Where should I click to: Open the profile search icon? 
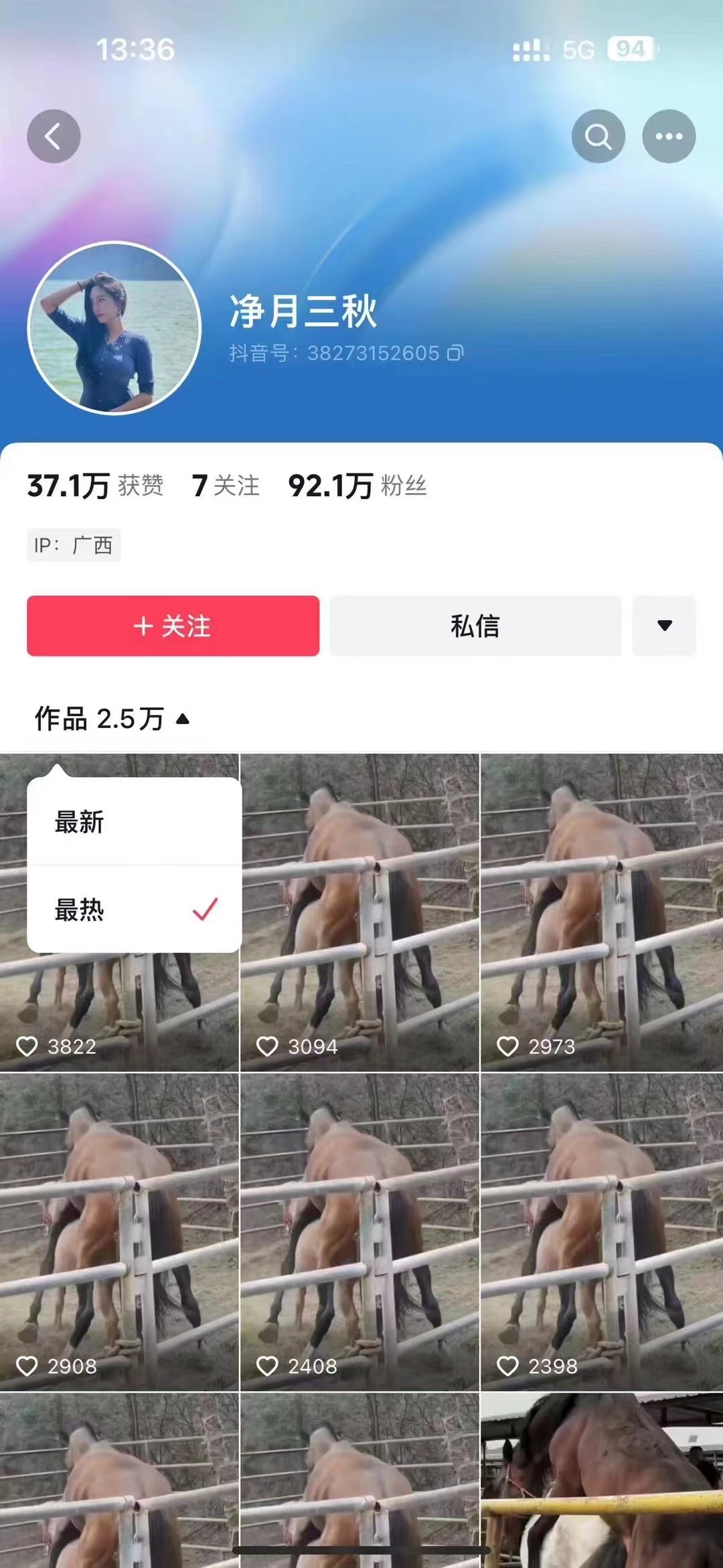tap(598, 136)
